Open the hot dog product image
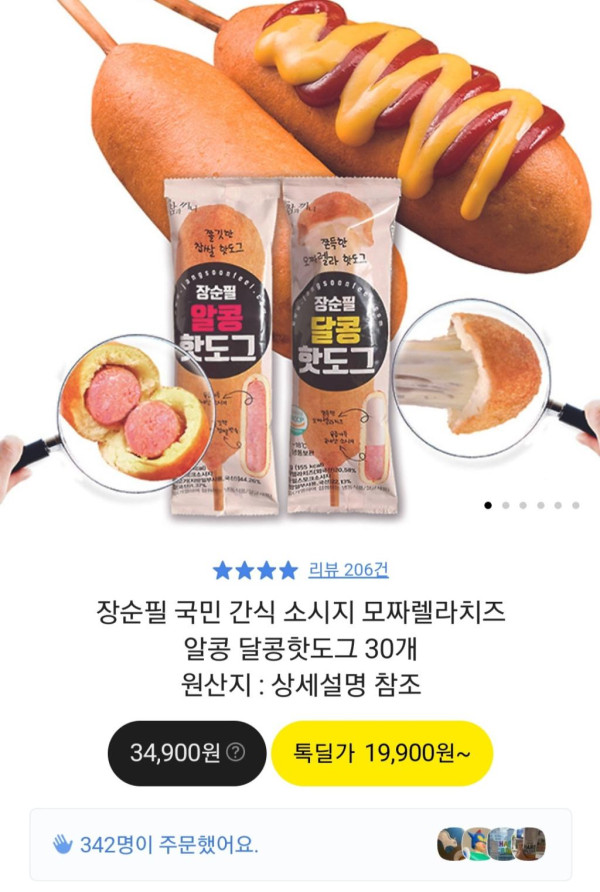The height and width of the screenshot is (892, 600). [300, 250]
